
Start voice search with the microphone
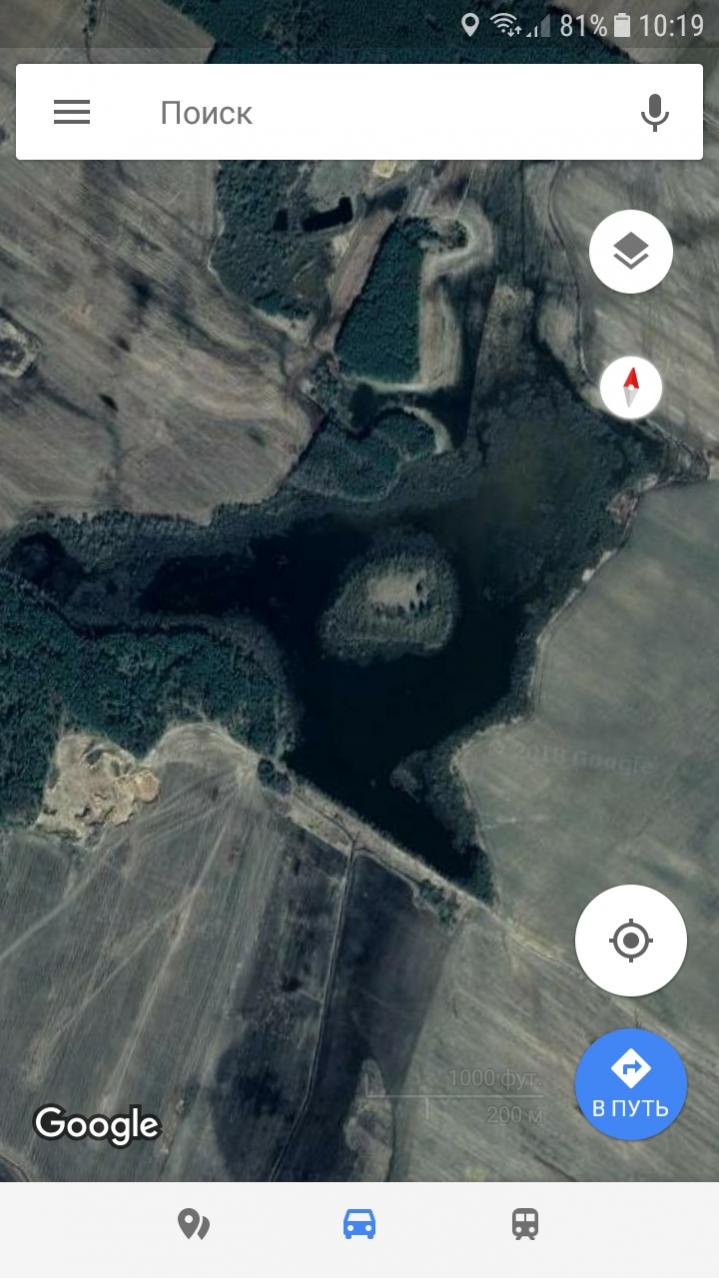(x=654, y=112)
